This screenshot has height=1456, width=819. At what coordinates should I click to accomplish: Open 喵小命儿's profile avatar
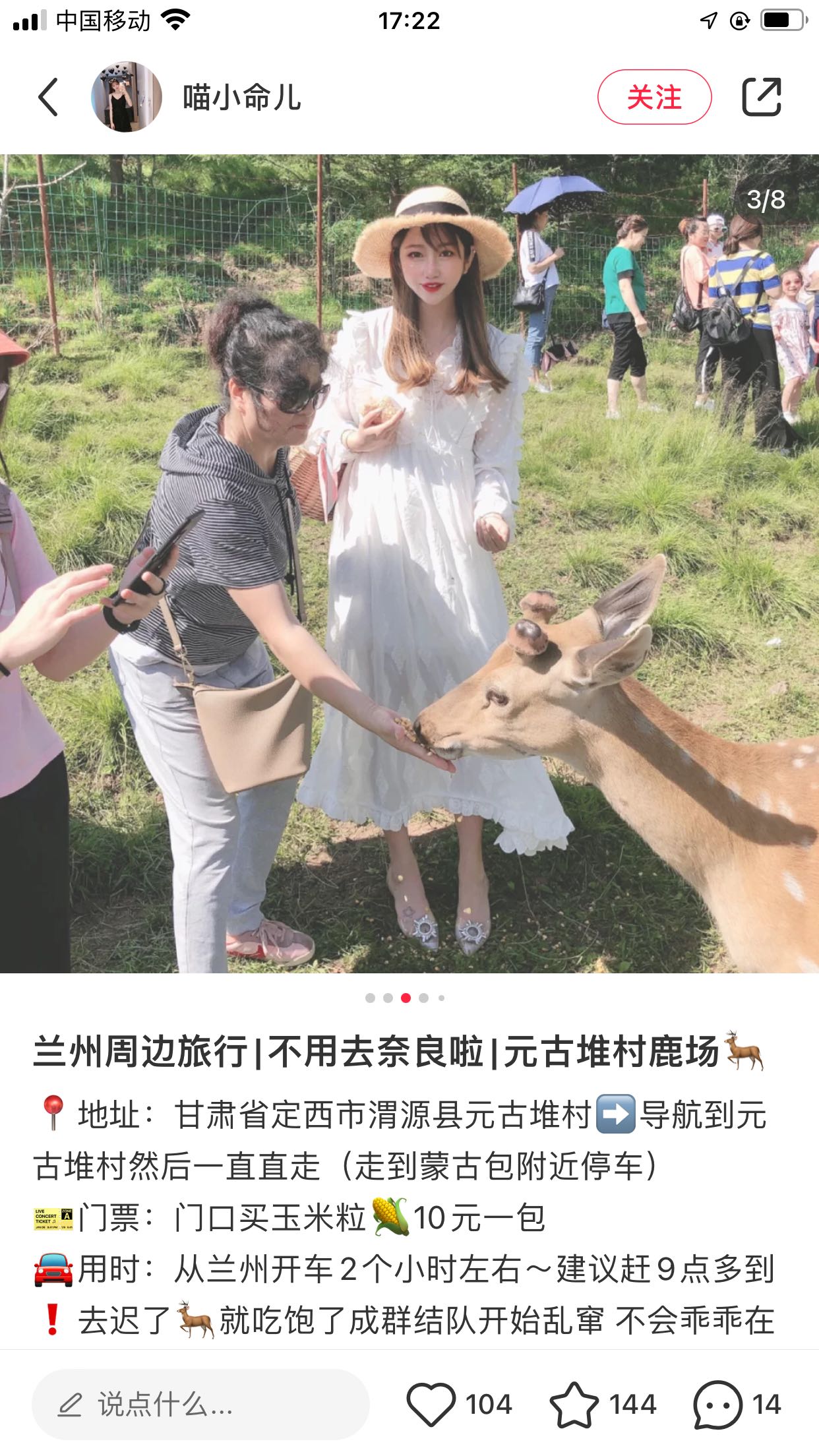coord(127,97)
